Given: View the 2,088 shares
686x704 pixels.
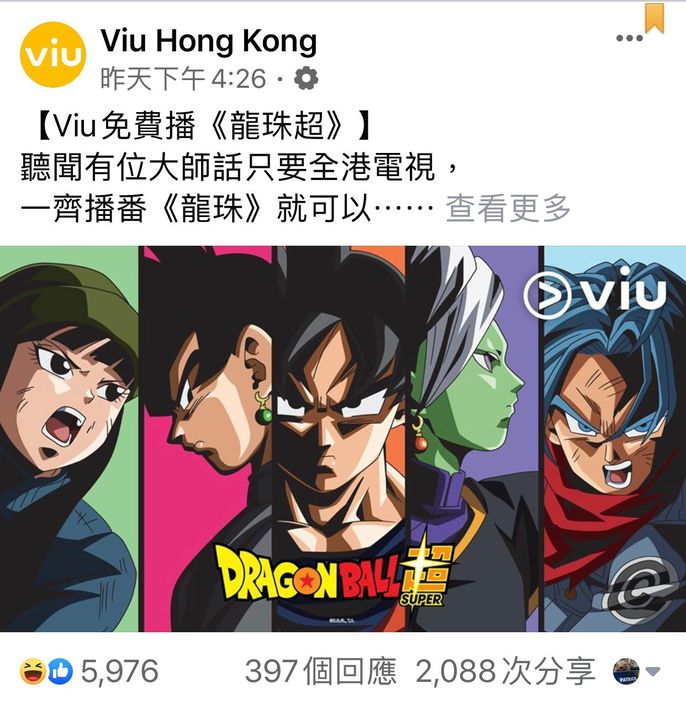Looking at the screenshot, I should 505,671.
